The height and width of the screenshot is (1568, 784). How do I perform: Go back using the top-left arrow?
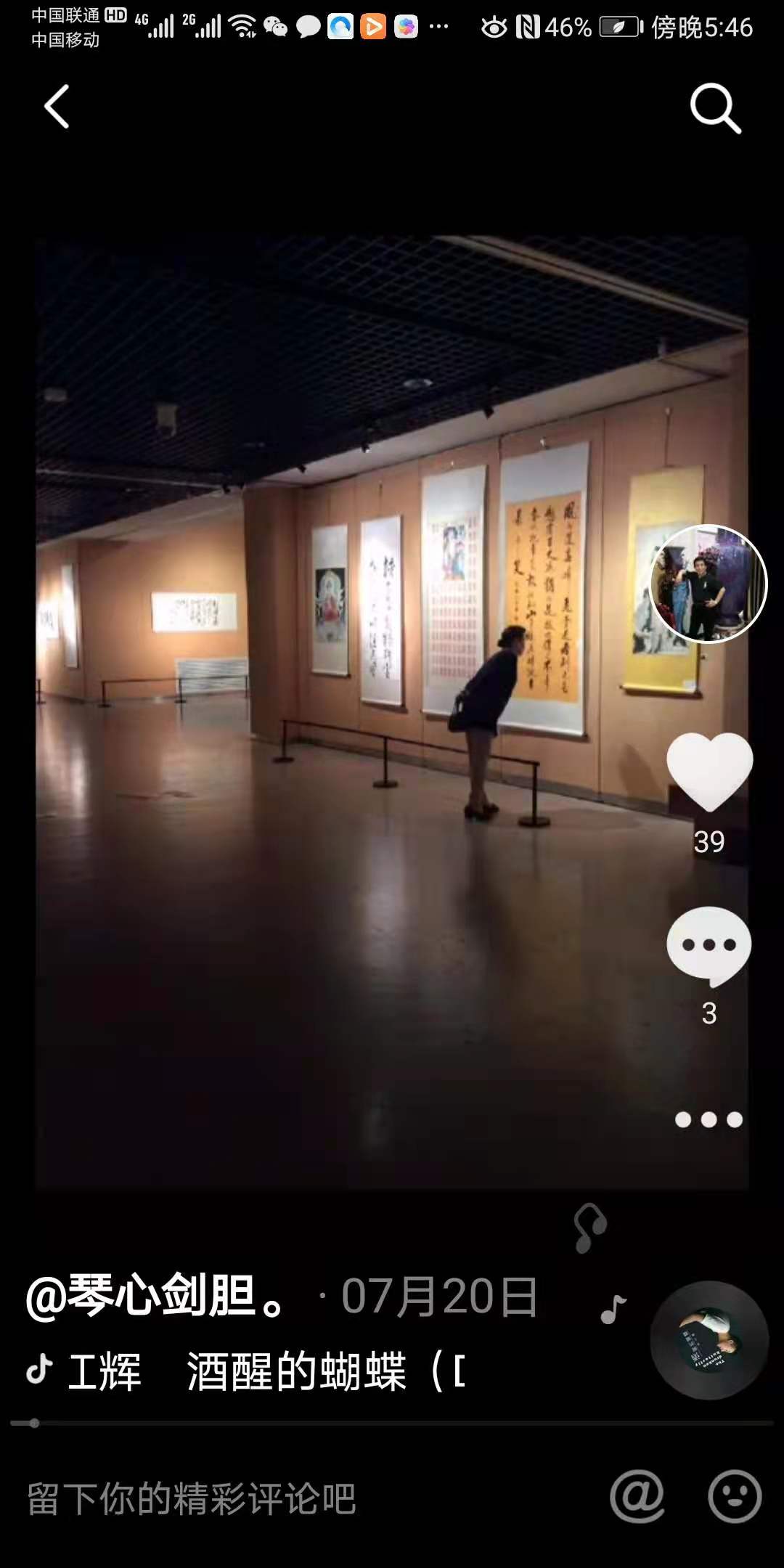coord(57,107)
